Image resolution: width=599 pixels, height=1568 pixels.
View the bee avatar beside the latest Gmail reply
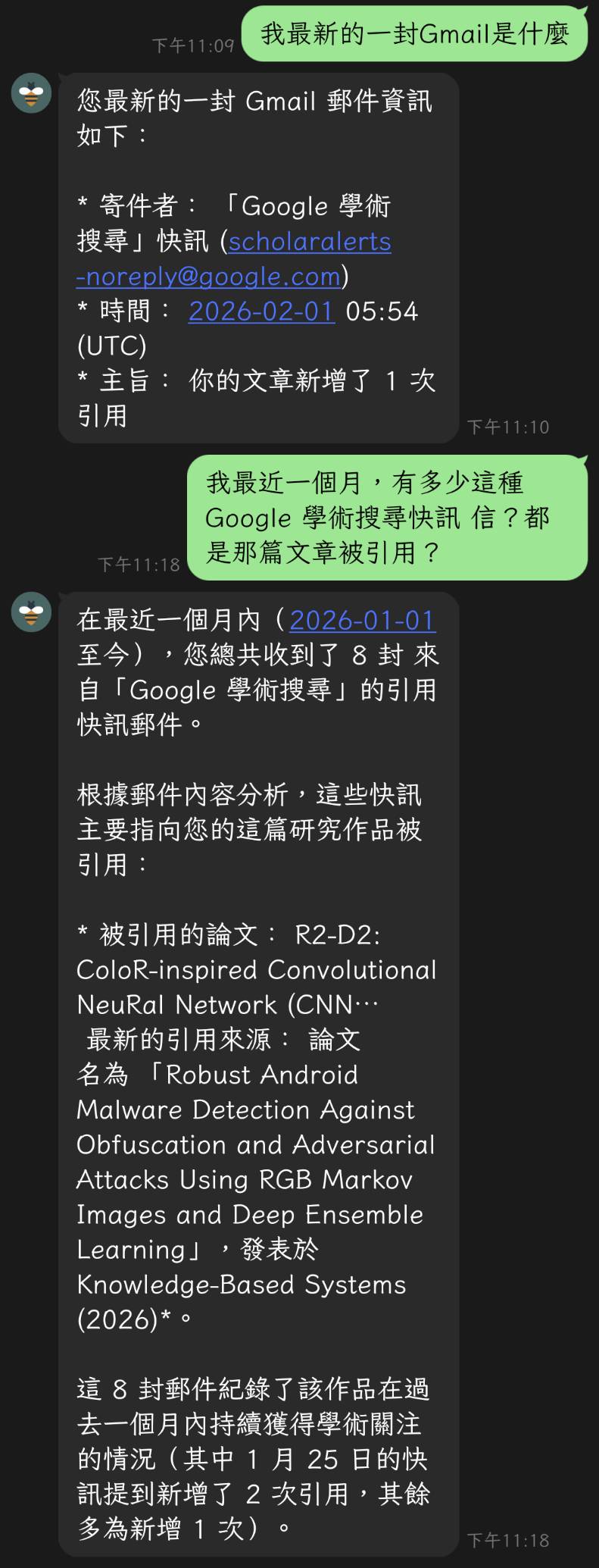click(x=32, y=94)
